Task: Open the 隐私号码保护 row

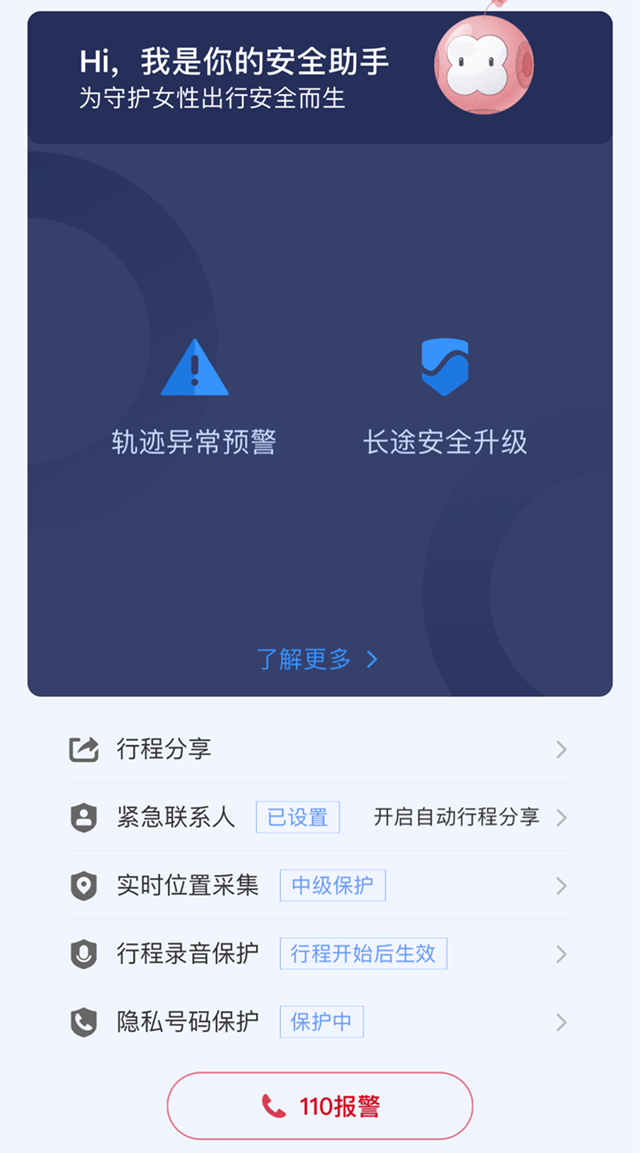Action: click(319, 1022)
